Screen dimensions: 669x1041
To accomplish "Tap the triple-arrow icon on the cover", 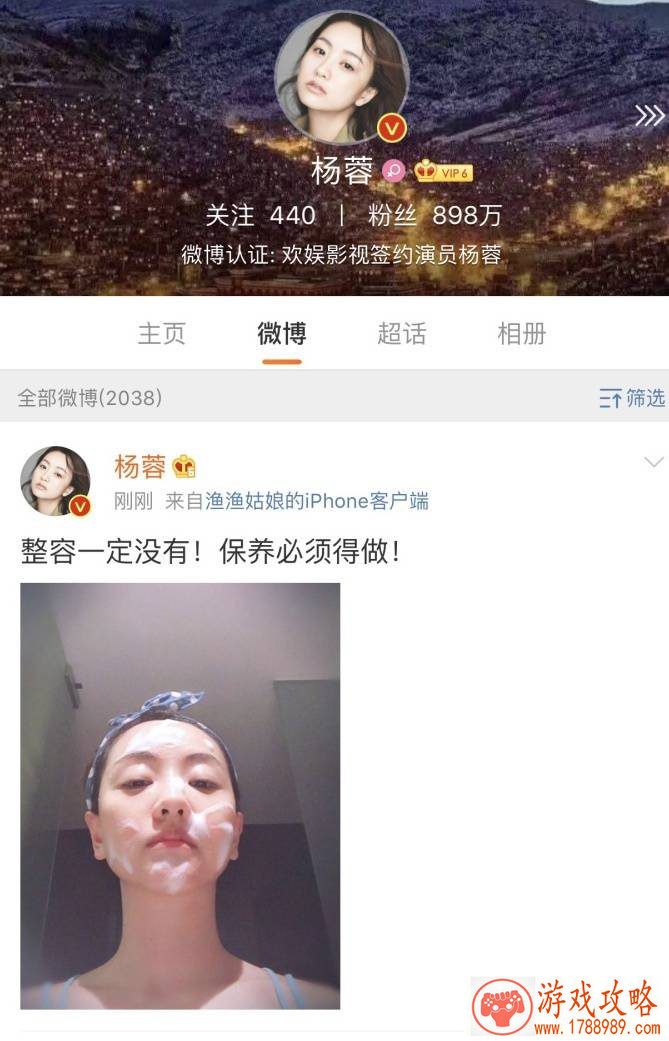I will coord(649,117).
